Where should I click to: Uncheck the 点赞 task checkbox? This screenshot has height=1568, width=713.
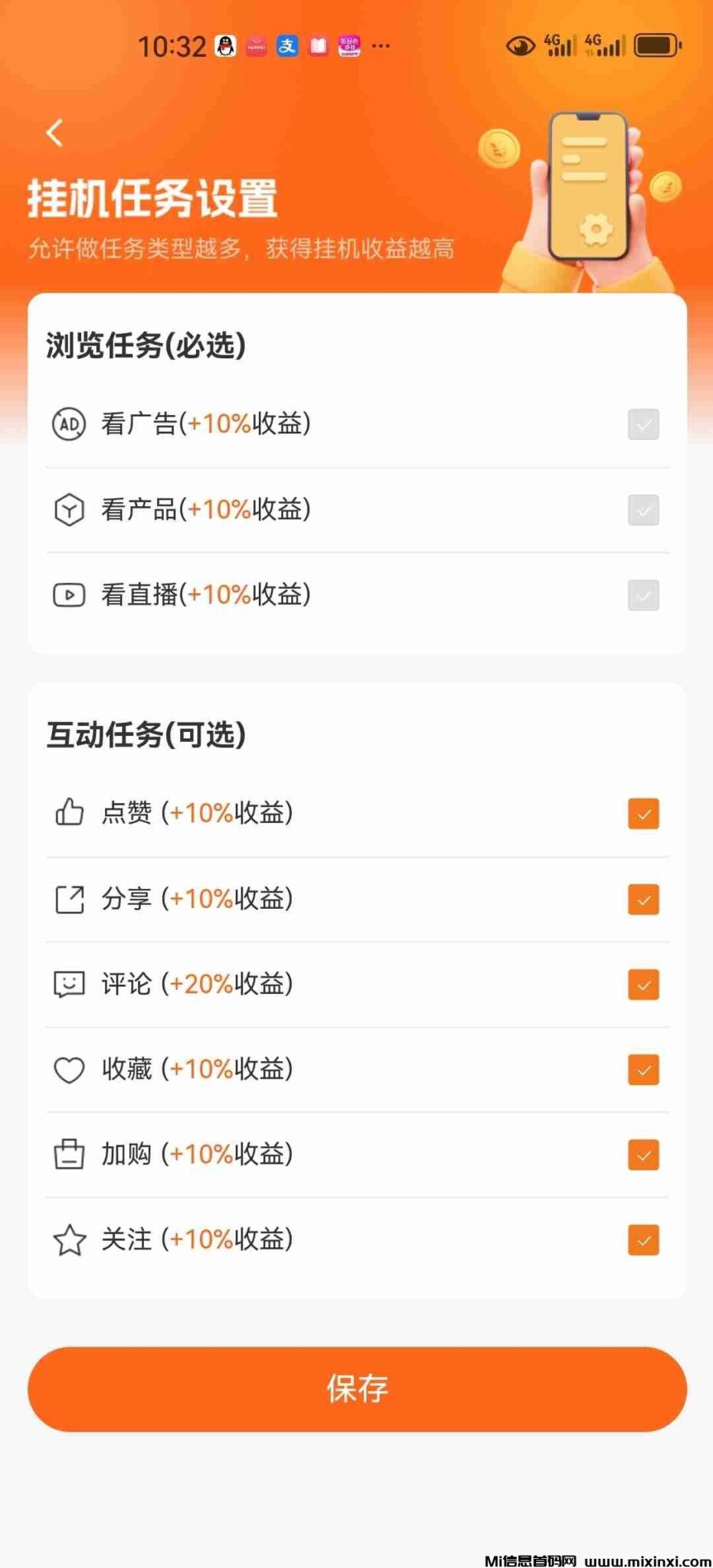(x=643, y=814)
